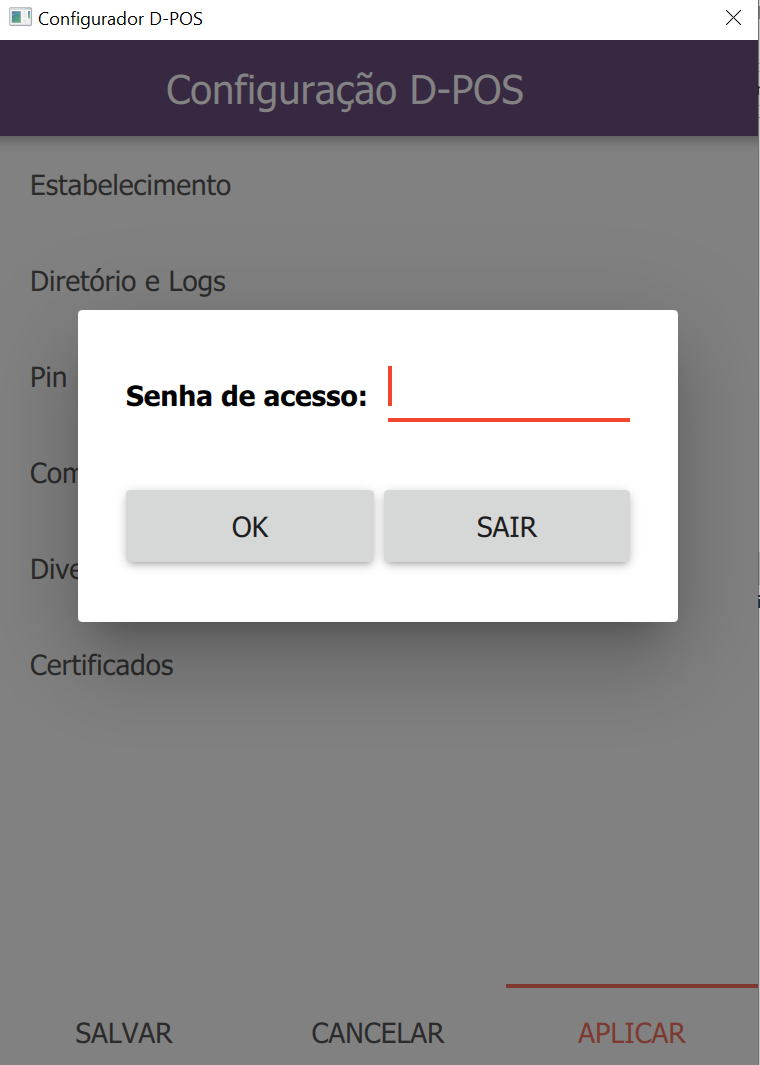Select the CANCELAR button
Viewport: 760px width, 1065px height.
[x=378, y=1032]
